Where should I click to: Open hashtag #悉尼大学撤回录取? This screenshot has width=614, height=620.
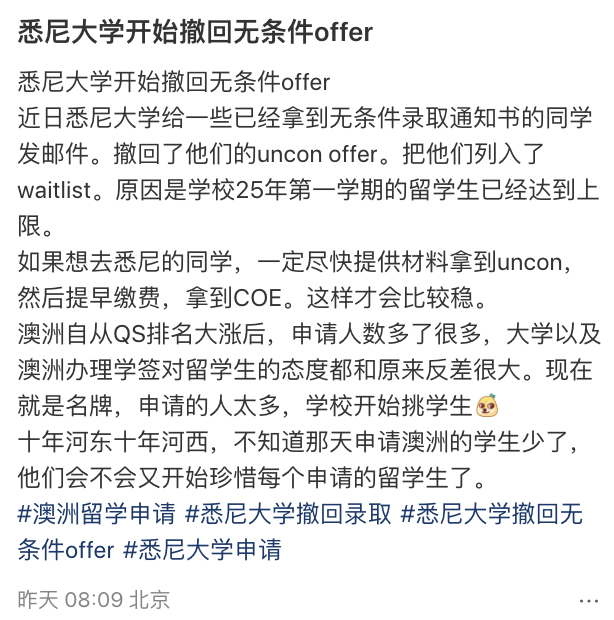(288, 515)
